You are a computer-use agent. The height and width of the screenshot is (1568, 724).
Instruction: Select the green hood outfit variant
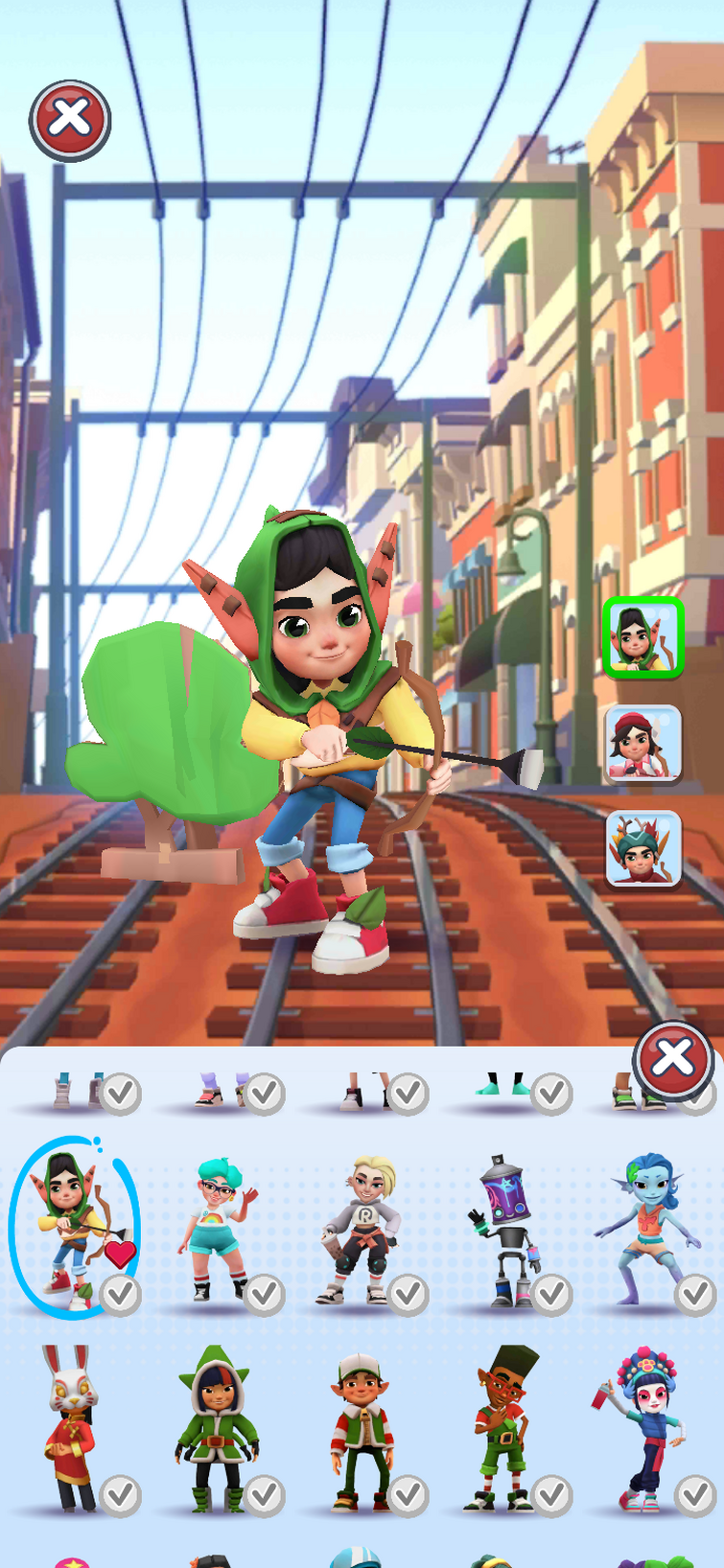[642, 637]
